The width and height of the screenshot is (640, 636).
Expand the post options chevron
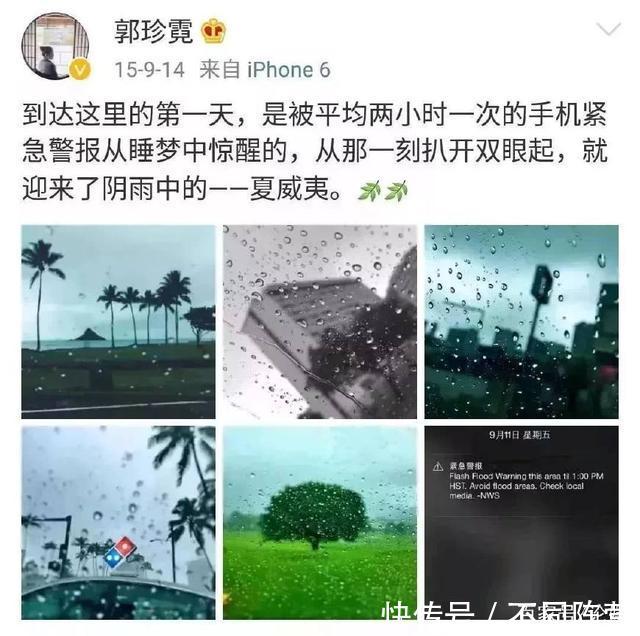[x=608, y=29]
